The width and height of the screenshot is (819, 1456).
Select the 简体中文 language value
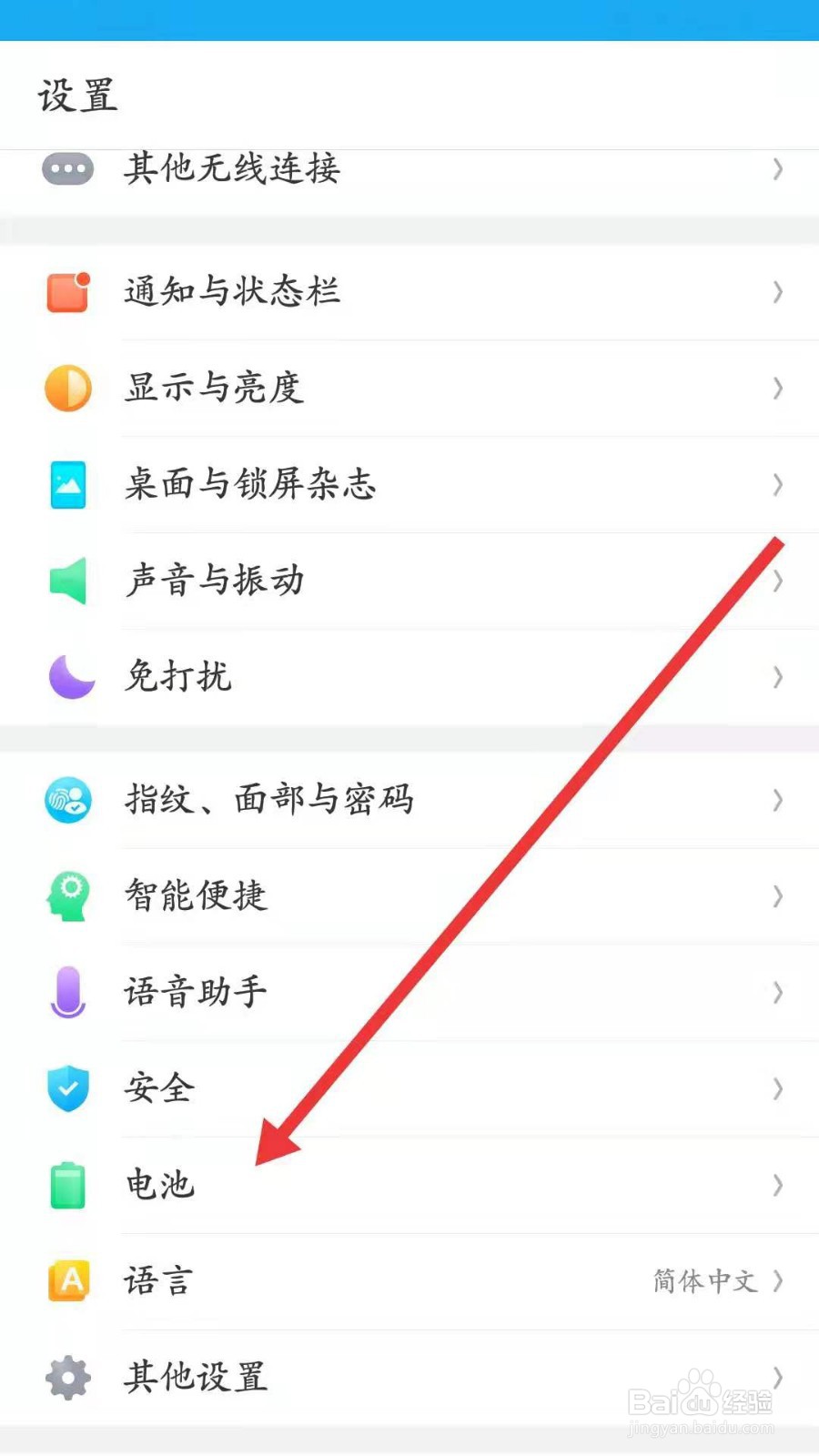pos(705,1282)
